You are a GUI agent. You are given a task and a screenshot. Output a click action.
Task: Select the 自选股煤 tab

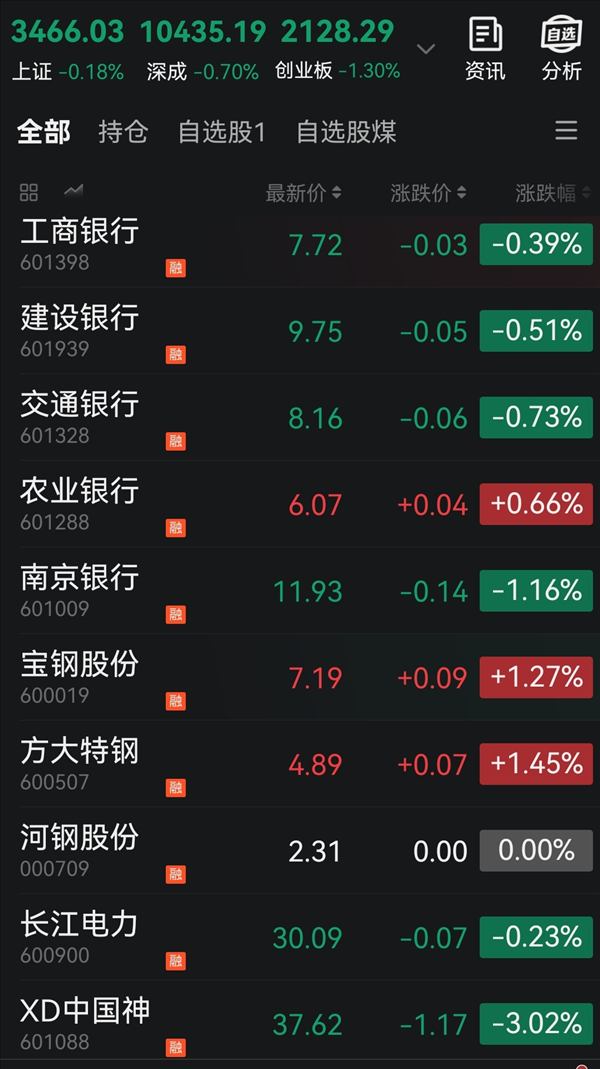coord(346,132)
